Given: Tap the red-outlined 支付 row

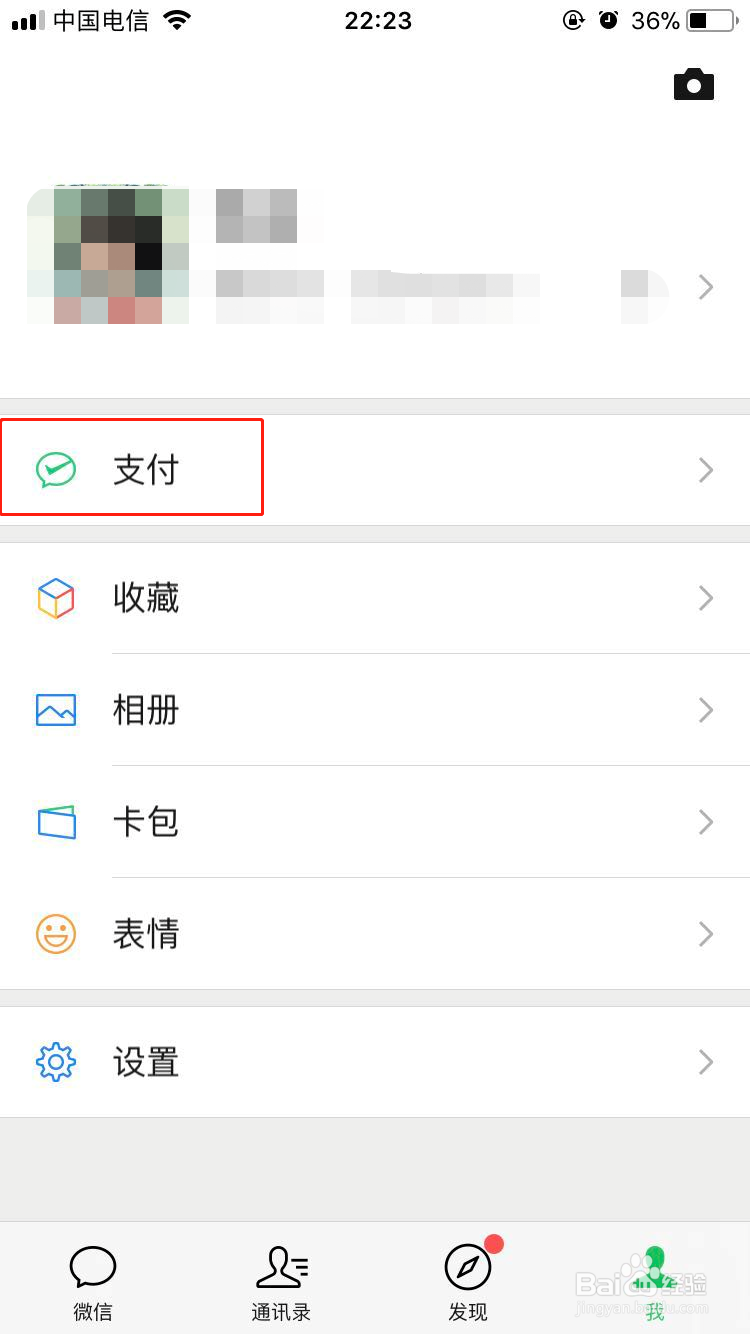Looking at the screenshot, I should [131, 467].
